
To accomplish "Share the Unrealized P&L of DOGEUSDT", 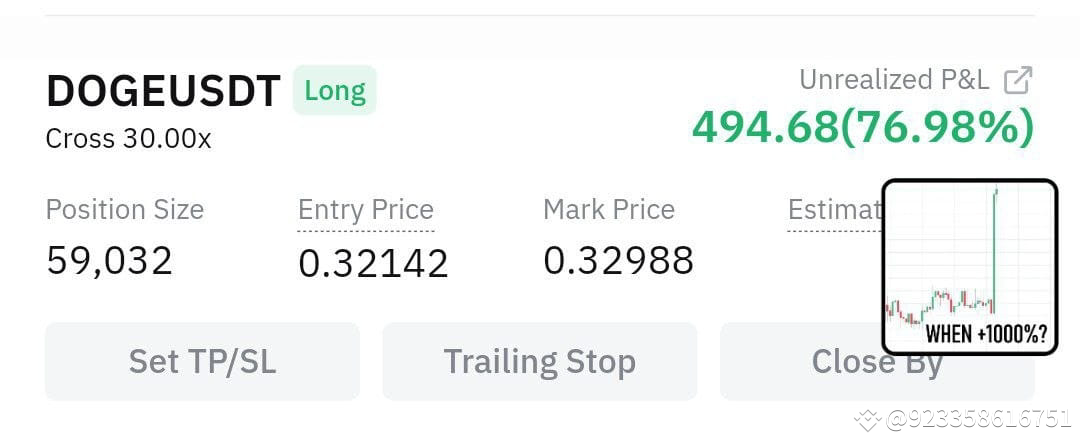I will click(x=1018, y=81).
